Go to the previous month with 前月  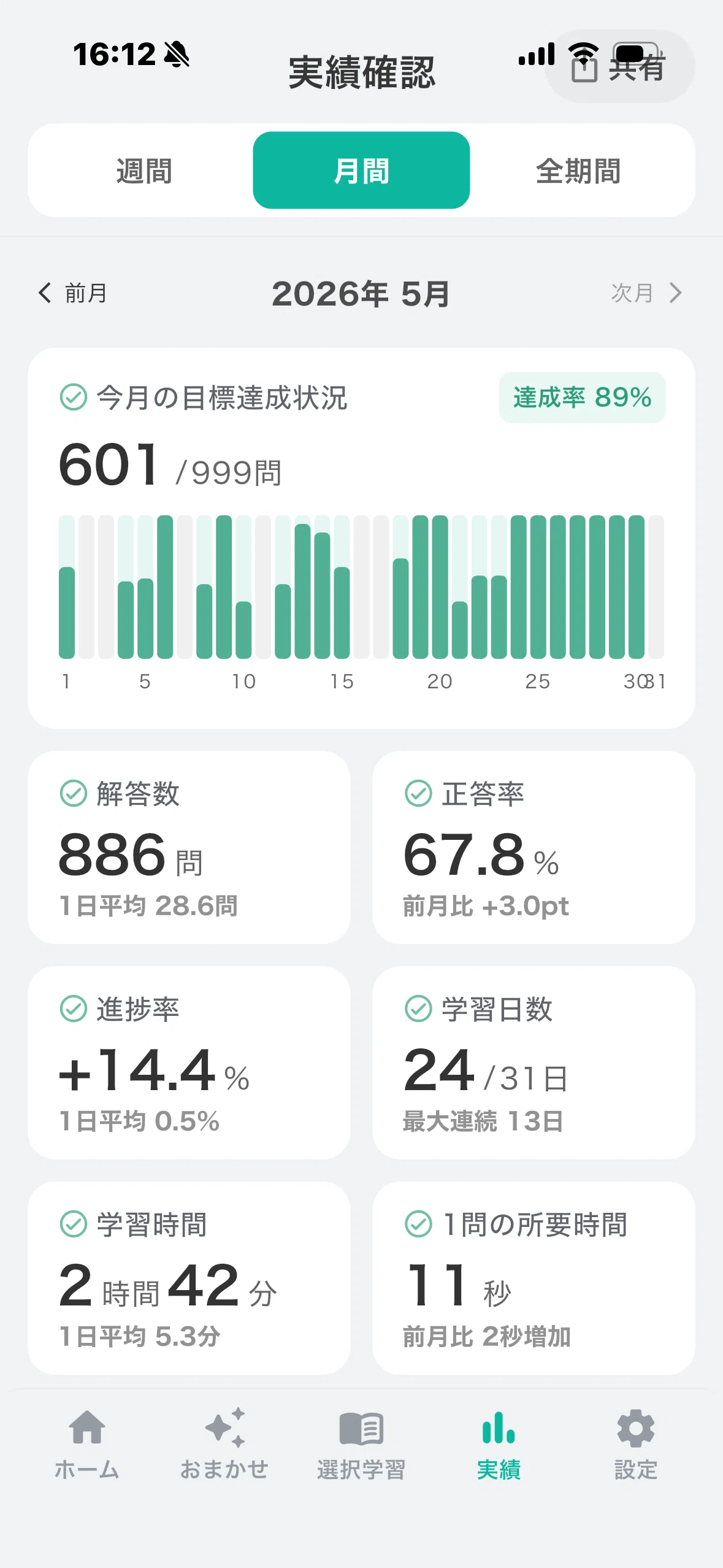tap(72, 293)
